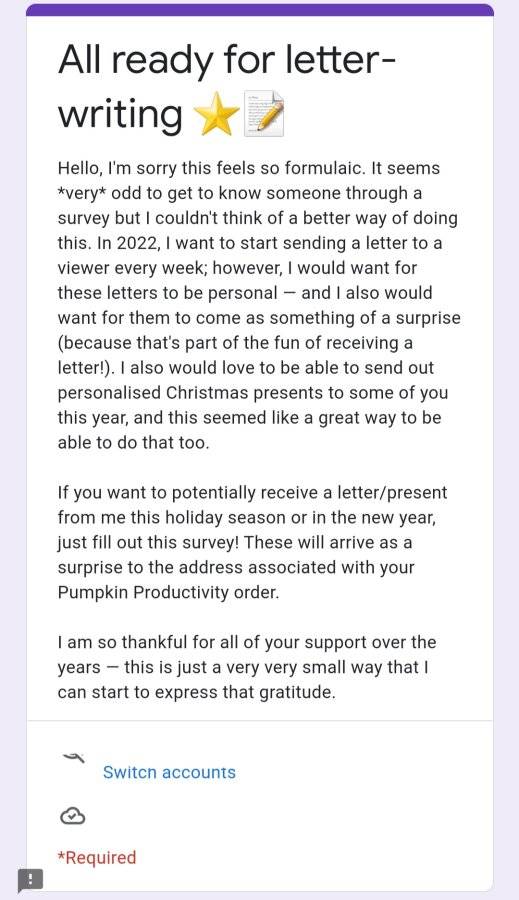Tap the Switch accounts link

point(169,772)
